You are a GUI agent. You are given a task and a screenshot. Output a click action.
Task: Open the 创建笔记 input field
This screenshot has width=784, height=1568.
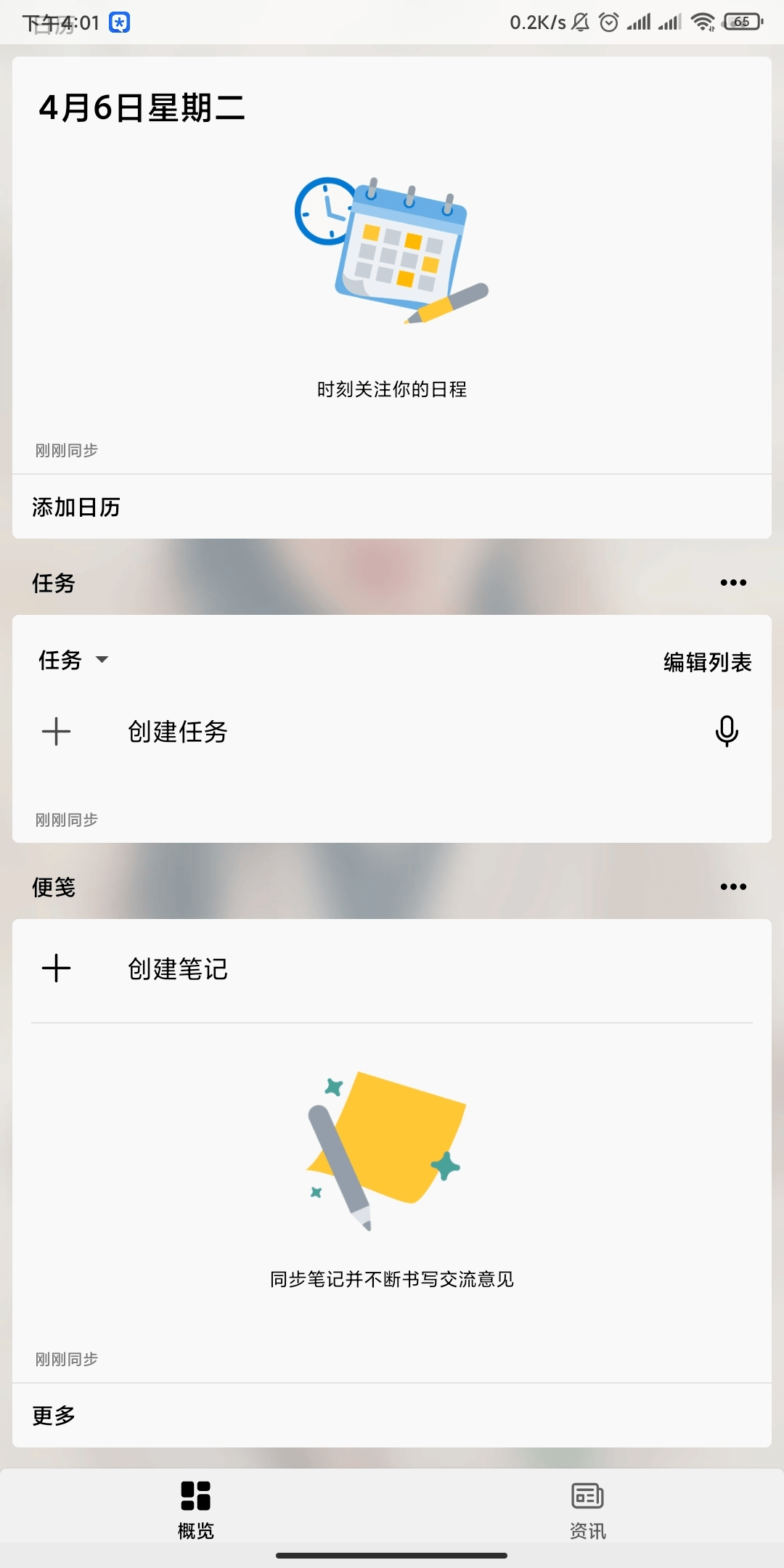pos(176,968)
